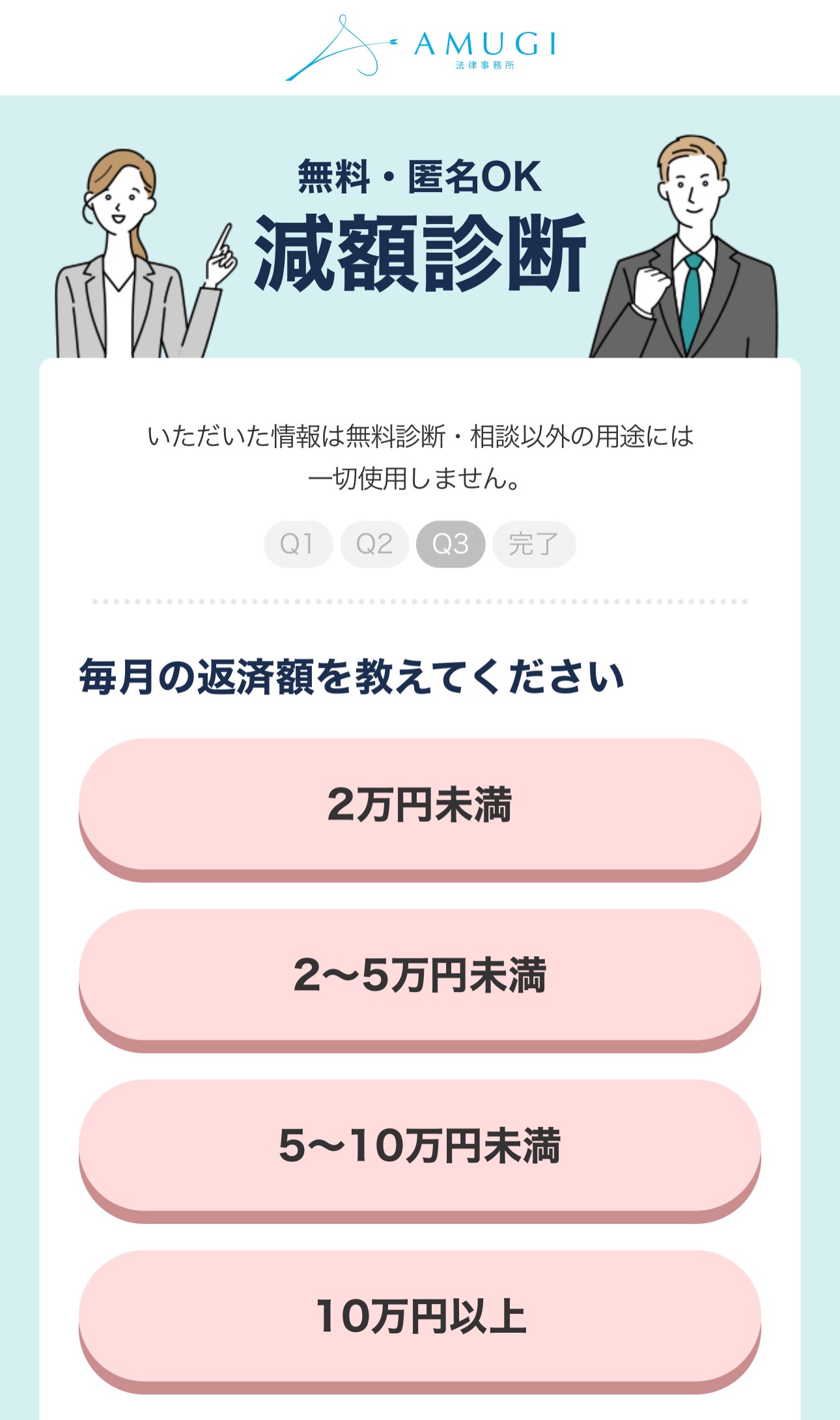Viewport: 840px width, 1420px height.
Task: Pick the 5〜10万円未満 answer
Action: point(420,1146)
